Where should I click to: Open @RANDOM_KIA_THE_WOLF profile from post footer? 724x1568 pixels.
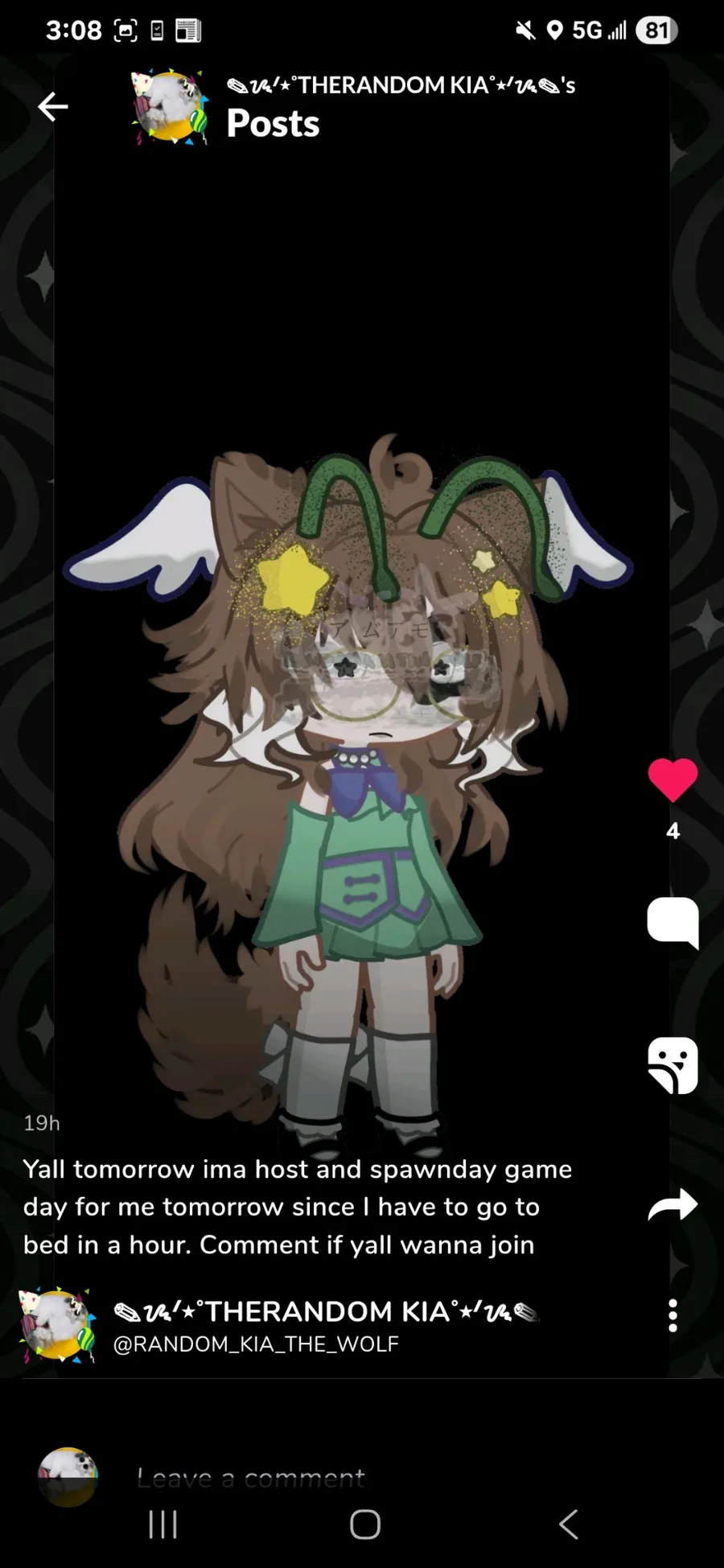256,1344
